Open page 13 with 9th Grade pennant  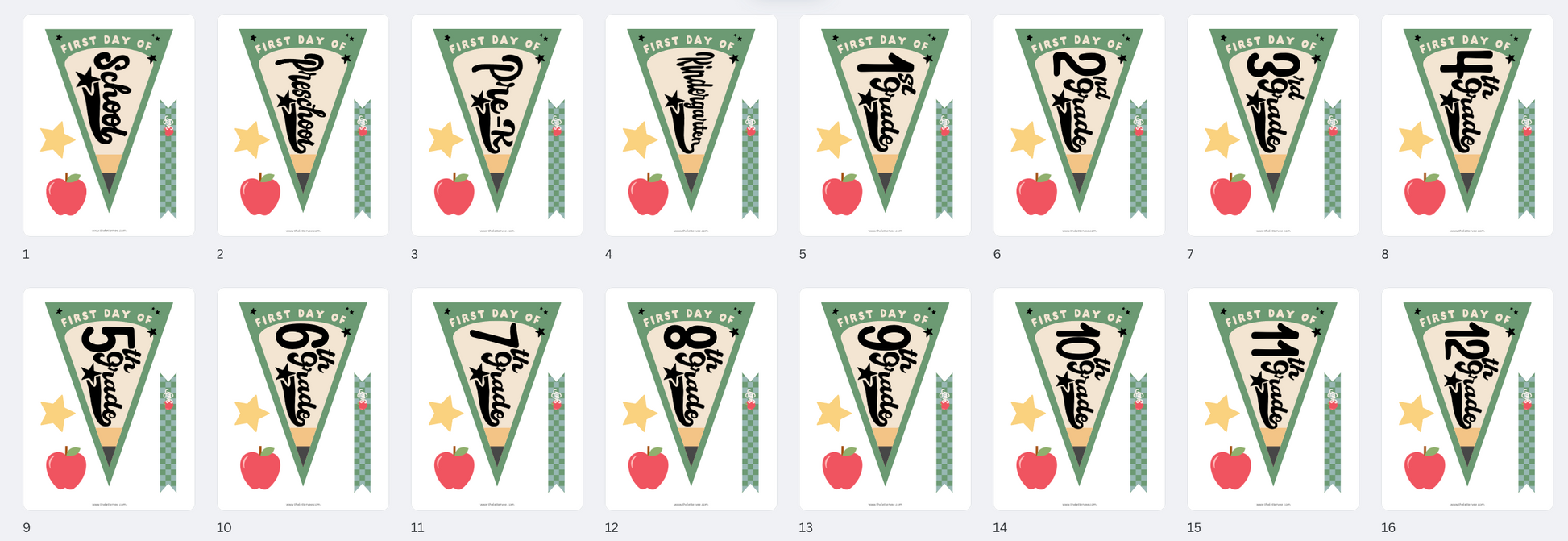885,399
